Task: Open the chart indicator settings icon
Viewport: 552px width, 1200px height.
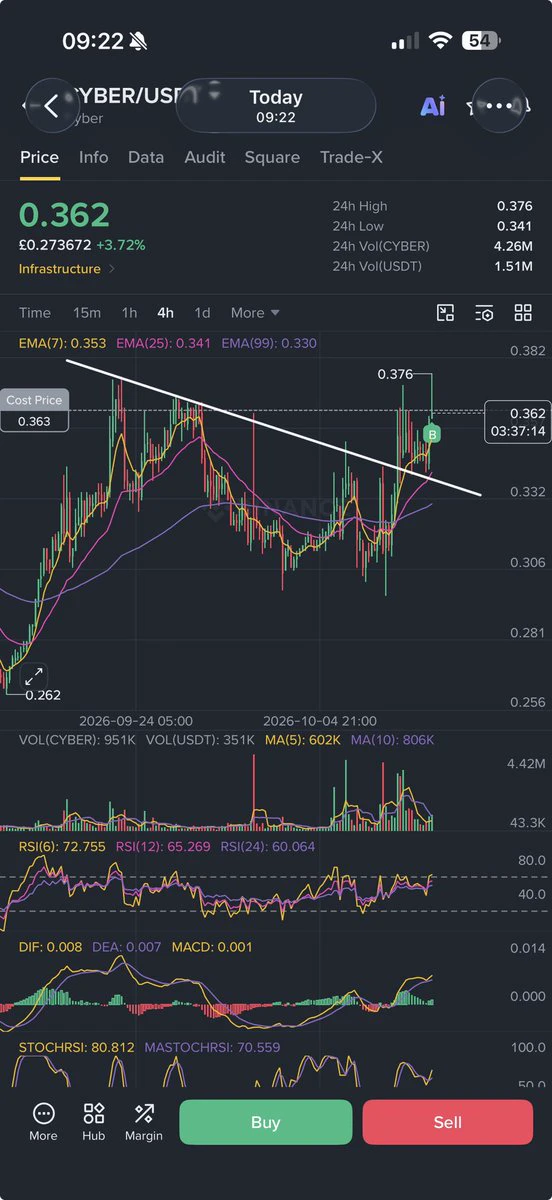Action: point(485,313)
